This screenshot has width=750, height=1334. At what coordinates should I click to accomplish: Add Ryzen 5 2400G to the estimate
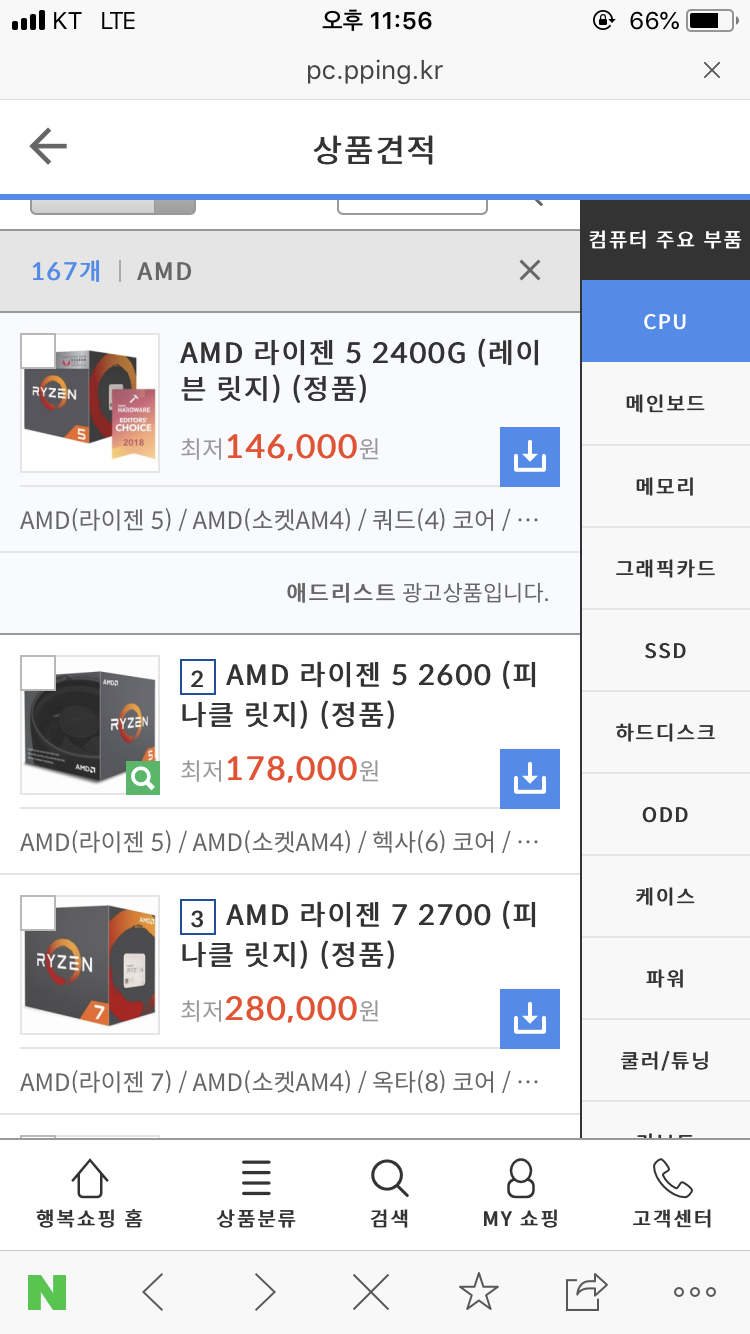click(x=530, y=457)
